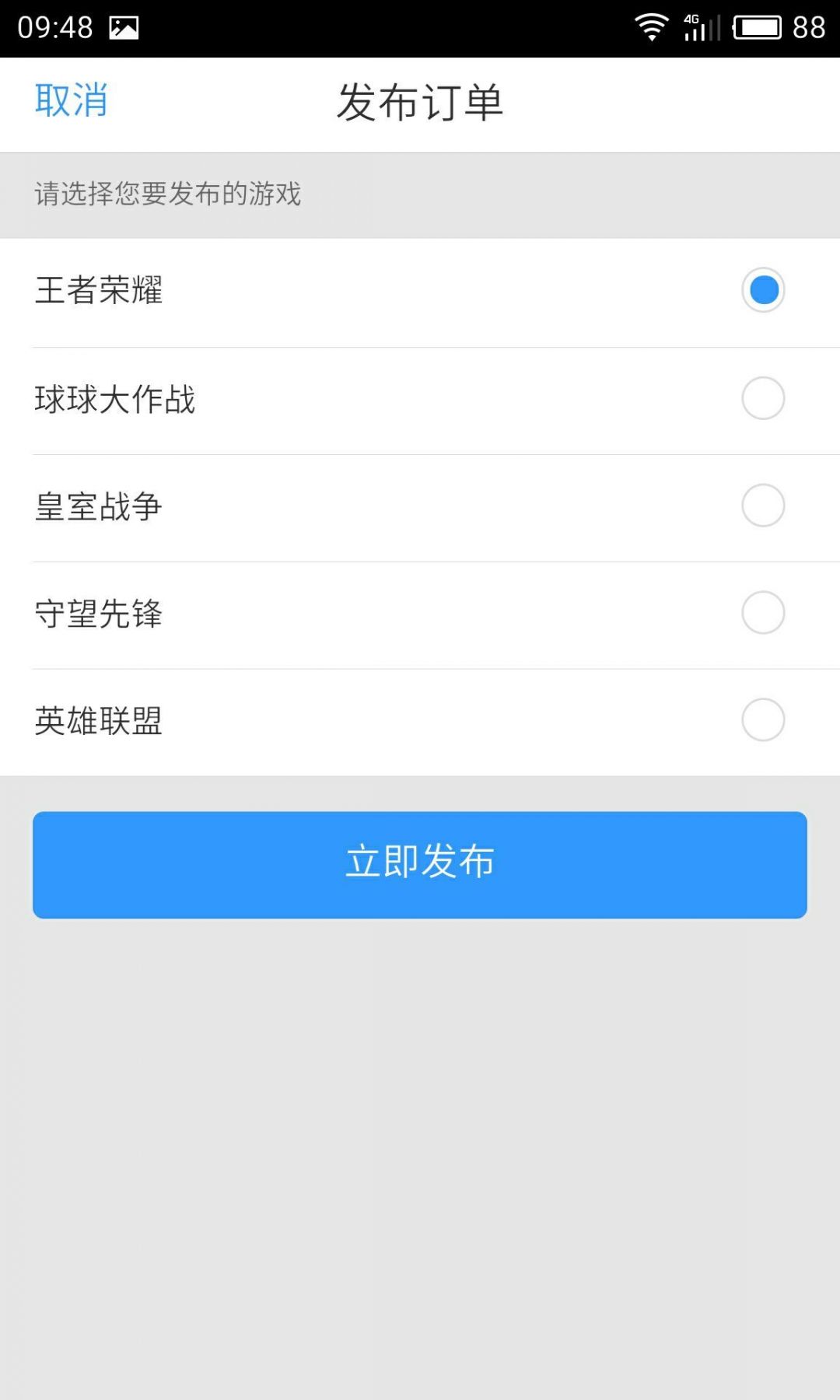Choose 守望先锋 from the game list
Screen dimensions: 840x1400
tap(763, 614)
